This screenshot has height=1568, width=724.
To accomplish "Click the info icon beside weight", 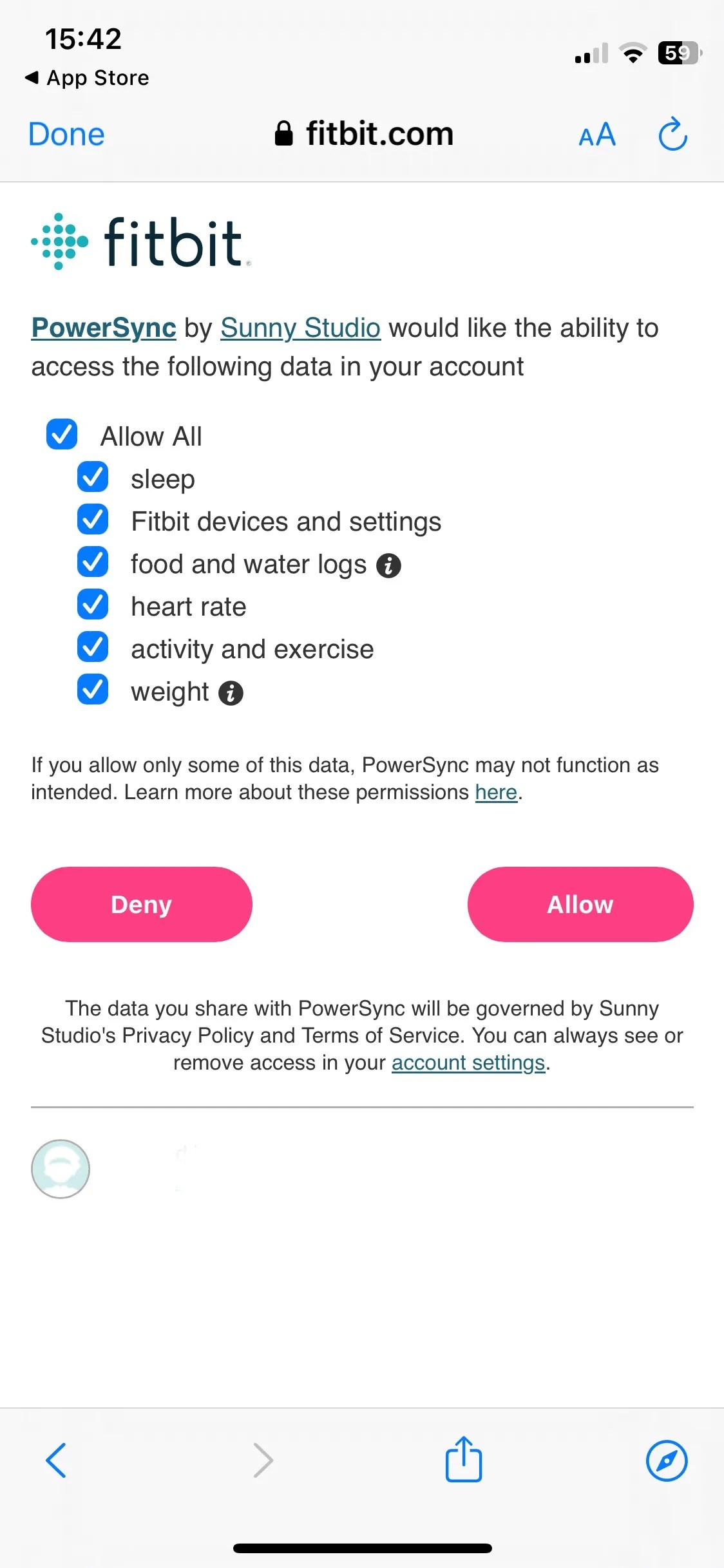I will tap(231, 692).
